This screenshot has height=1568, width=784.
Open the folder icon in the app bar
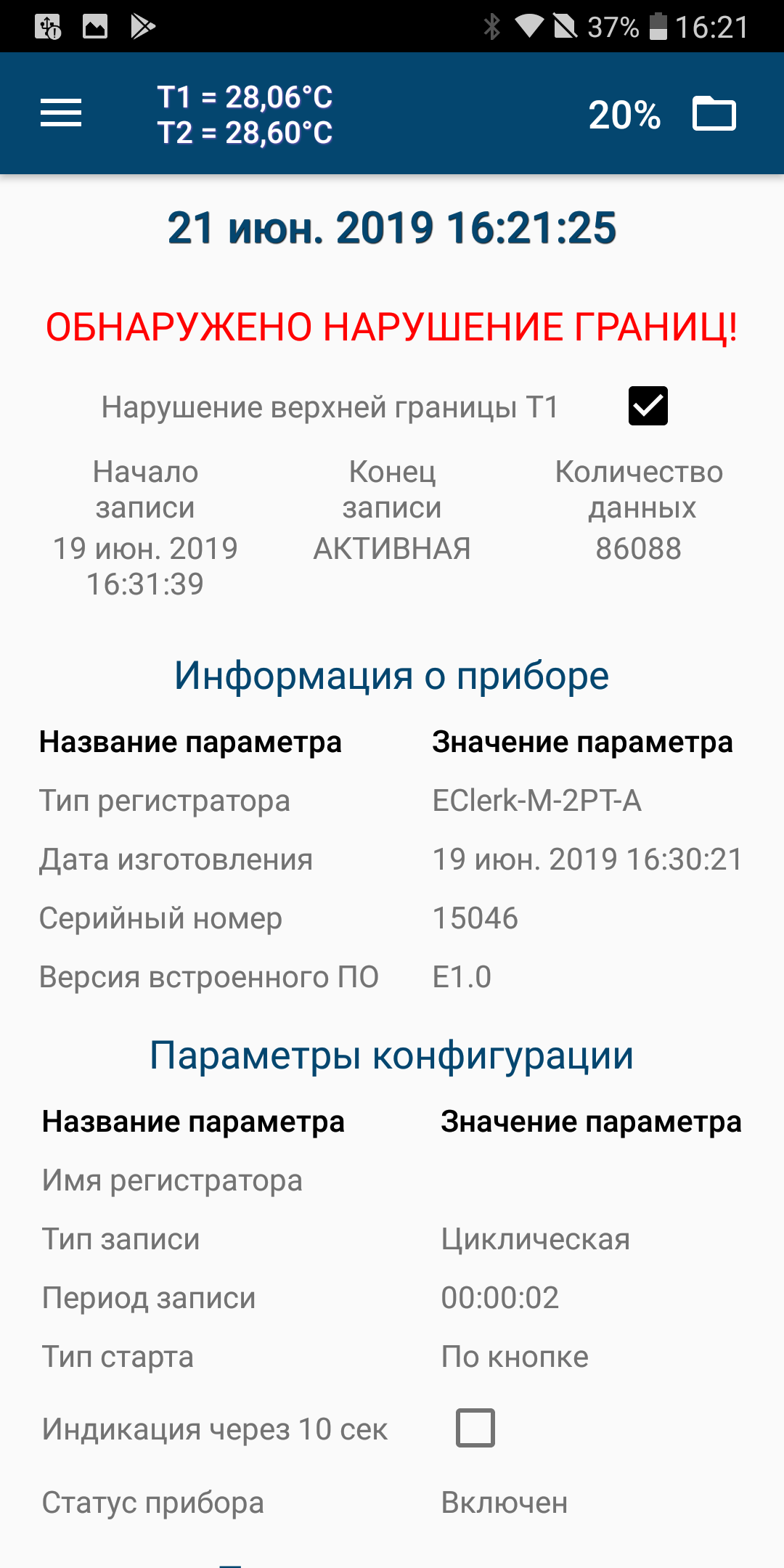714,114
